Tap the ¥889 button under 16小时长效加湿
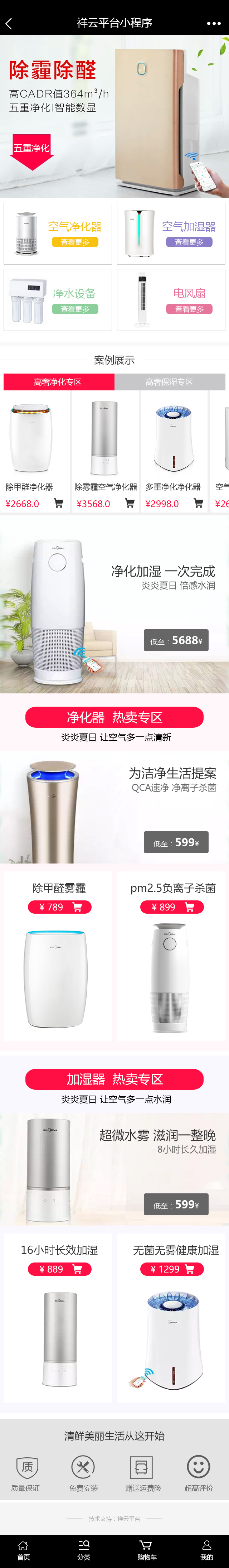Viewport: 229px width, 1568px height. point(59,1269)
